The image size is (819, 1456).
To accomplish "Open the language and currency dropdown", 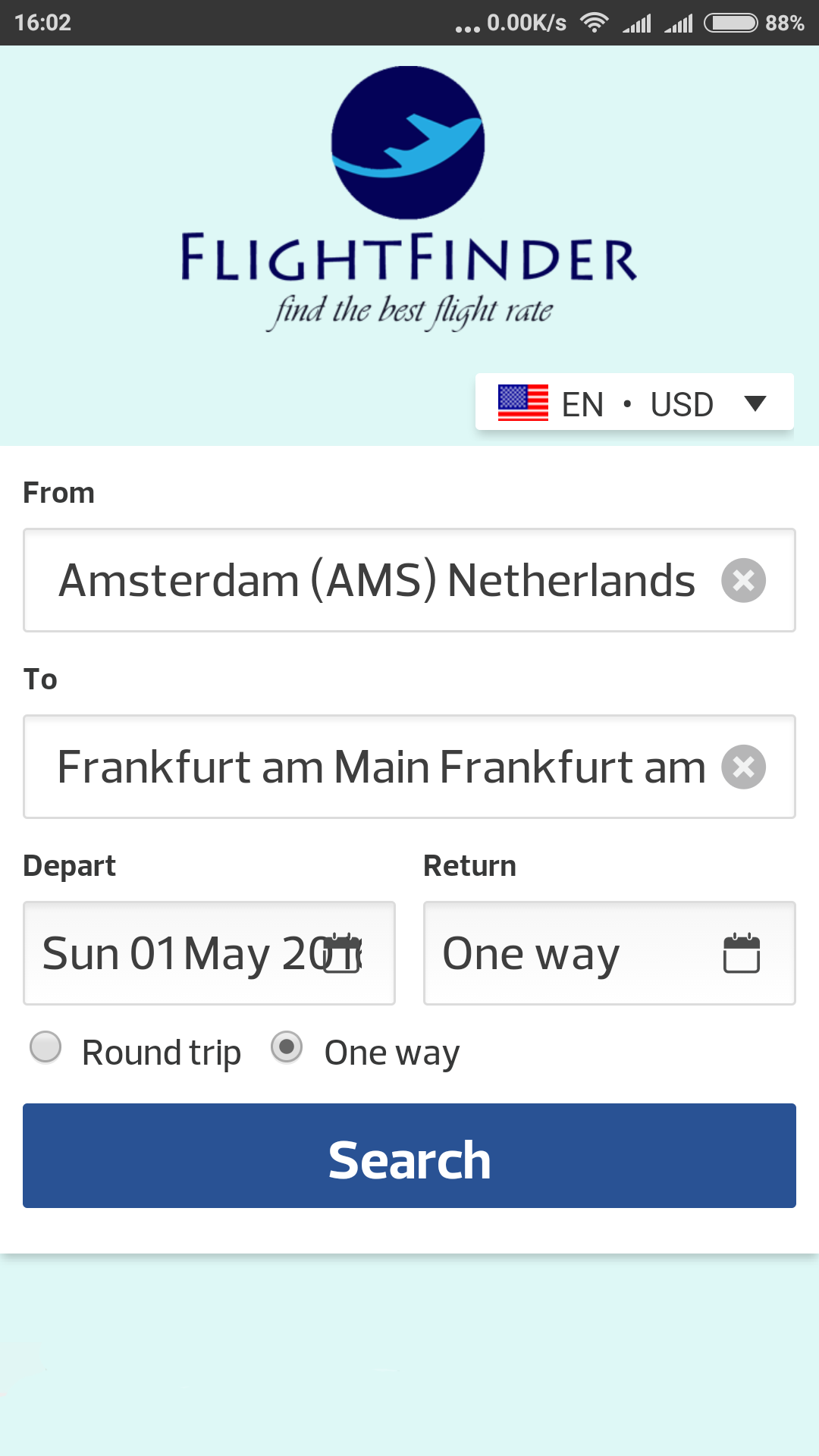I will pos(635,402).
